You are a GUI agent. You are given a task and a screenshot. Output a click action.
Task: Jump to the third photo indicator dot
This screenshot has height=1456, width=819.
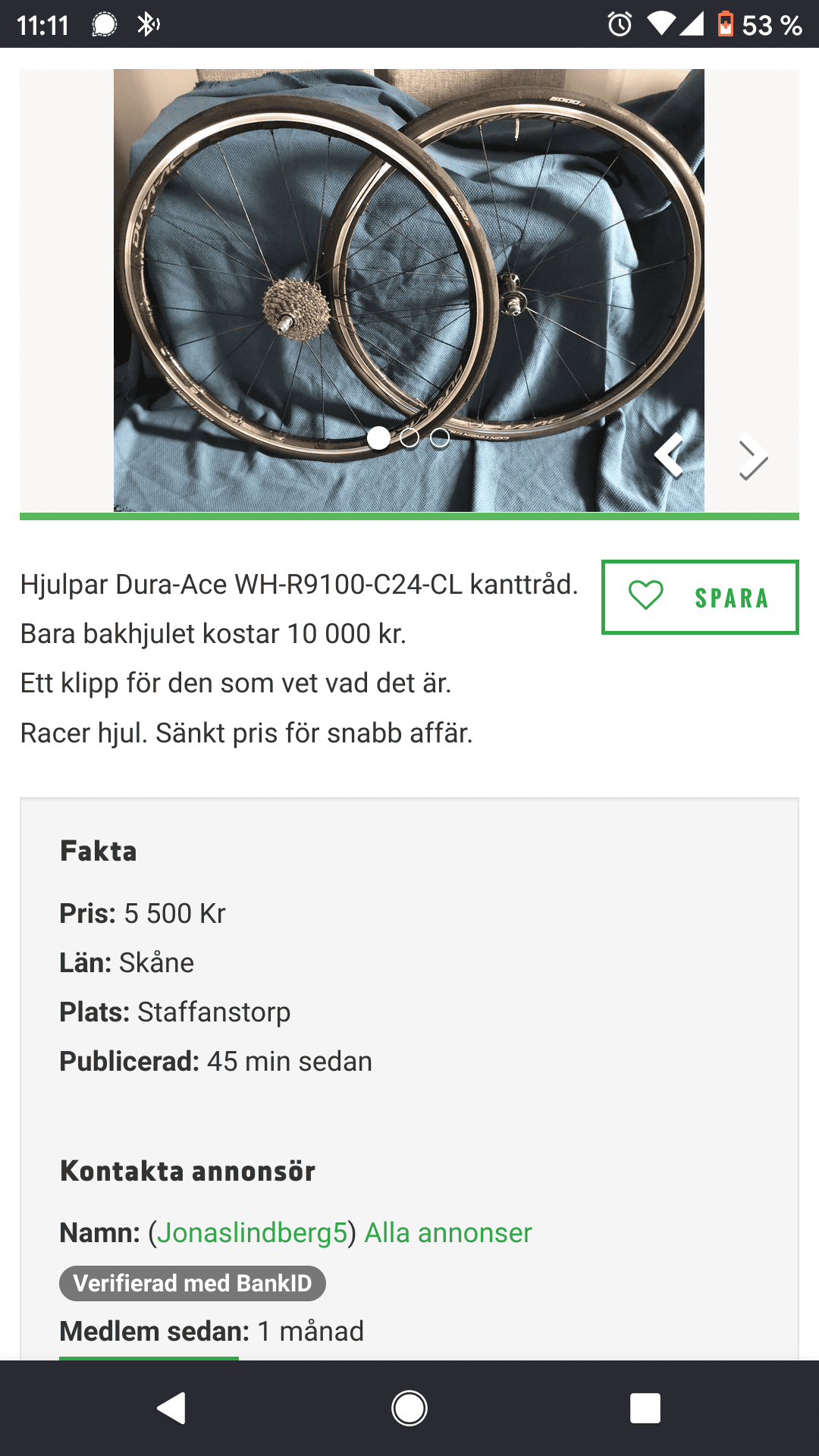tap(440, 438)
